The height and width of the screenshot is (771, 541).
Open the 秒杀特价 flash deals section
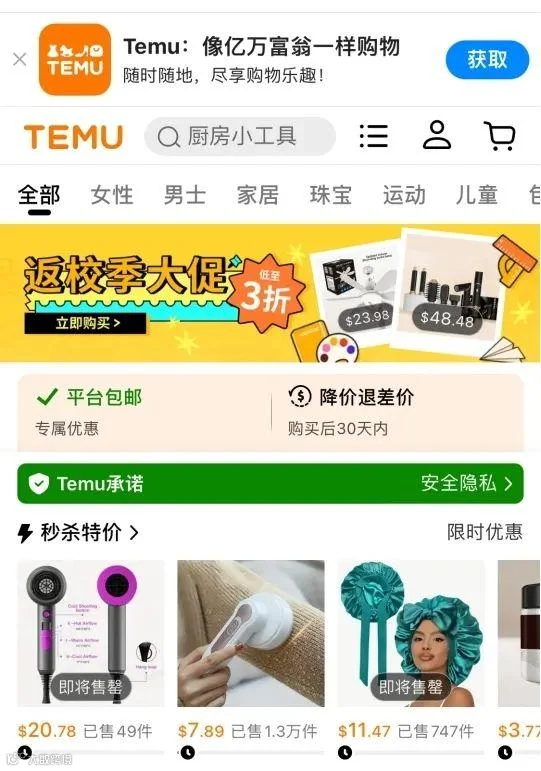(x=79, y=532)
